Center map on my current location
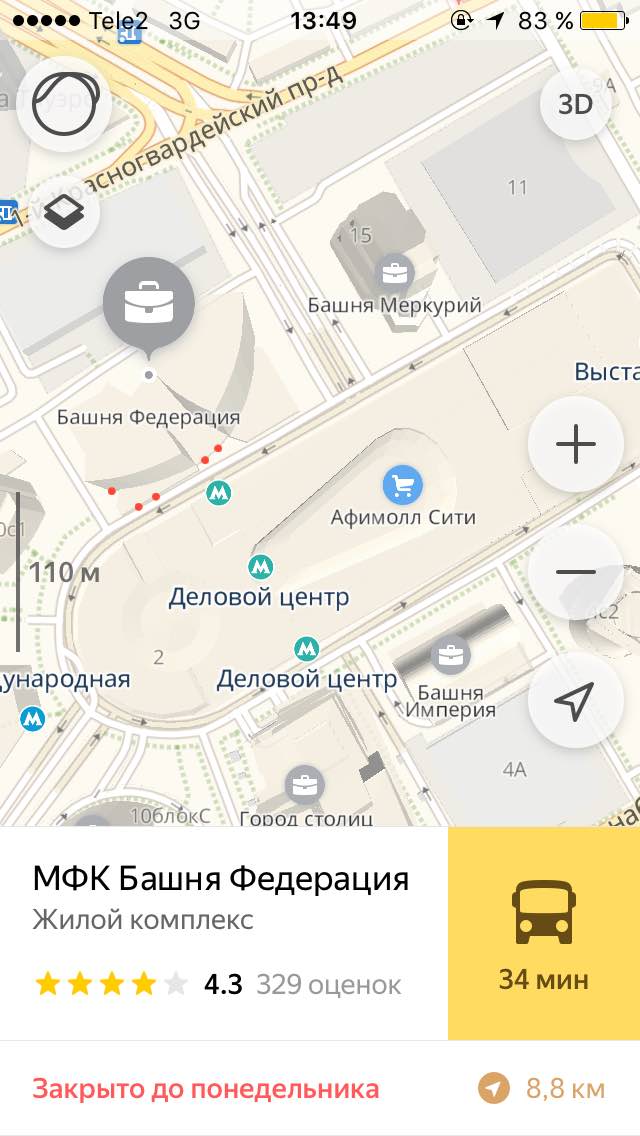The image size is (640, 1136). pyautogui.click(x=575, y=701)
